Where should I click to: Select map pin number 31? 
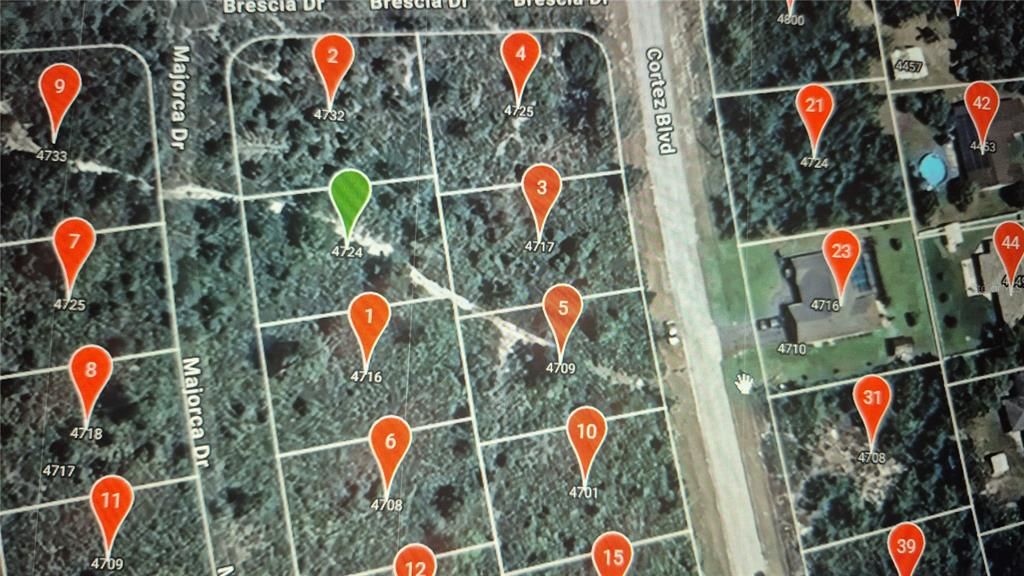click(x=872, y=402)
